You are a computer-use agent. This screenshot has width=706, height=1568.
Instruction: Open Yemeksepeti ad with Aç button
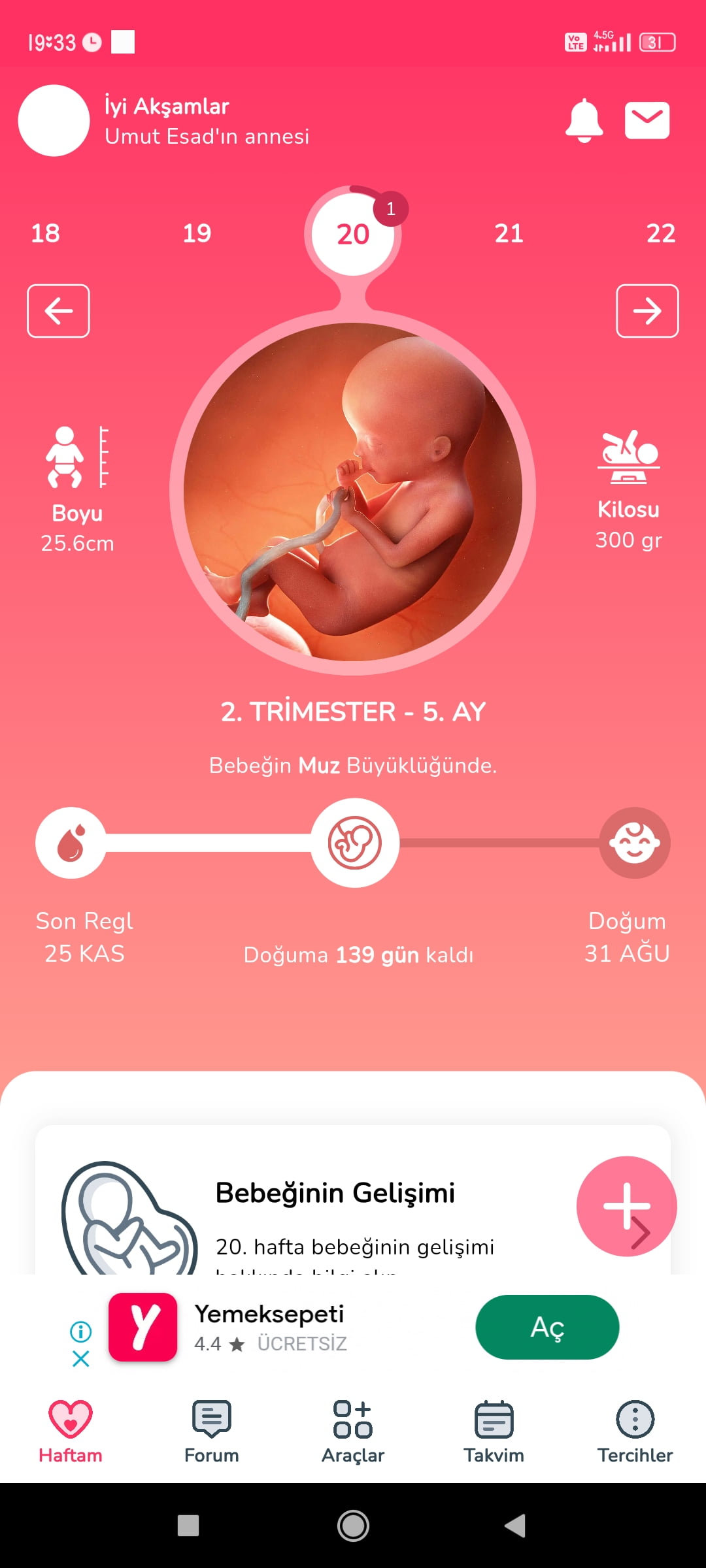coord(546,1327)
